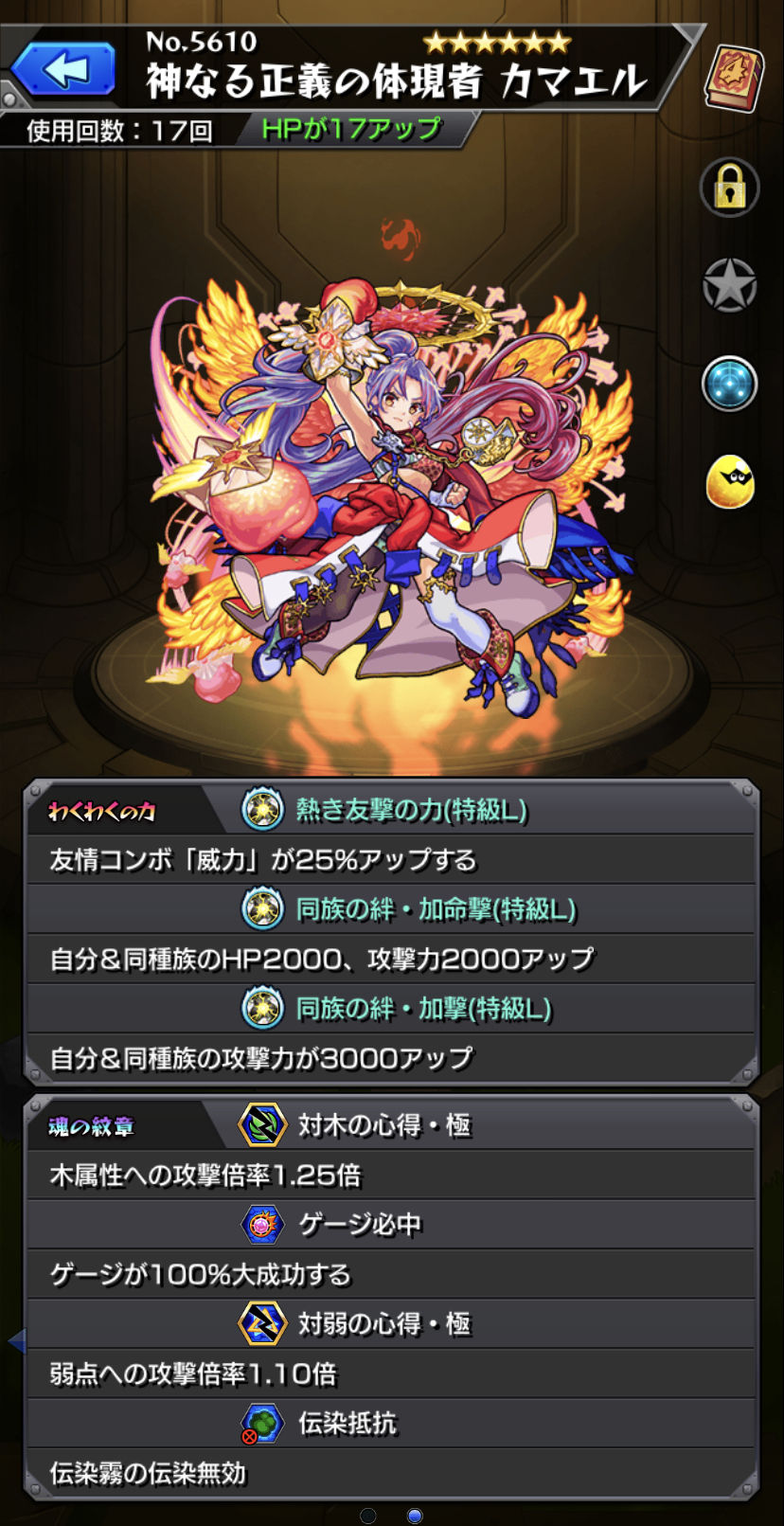784x1526 pixels.
Task: Tap the yellow egg icon
Action: (x=730, y=481)
